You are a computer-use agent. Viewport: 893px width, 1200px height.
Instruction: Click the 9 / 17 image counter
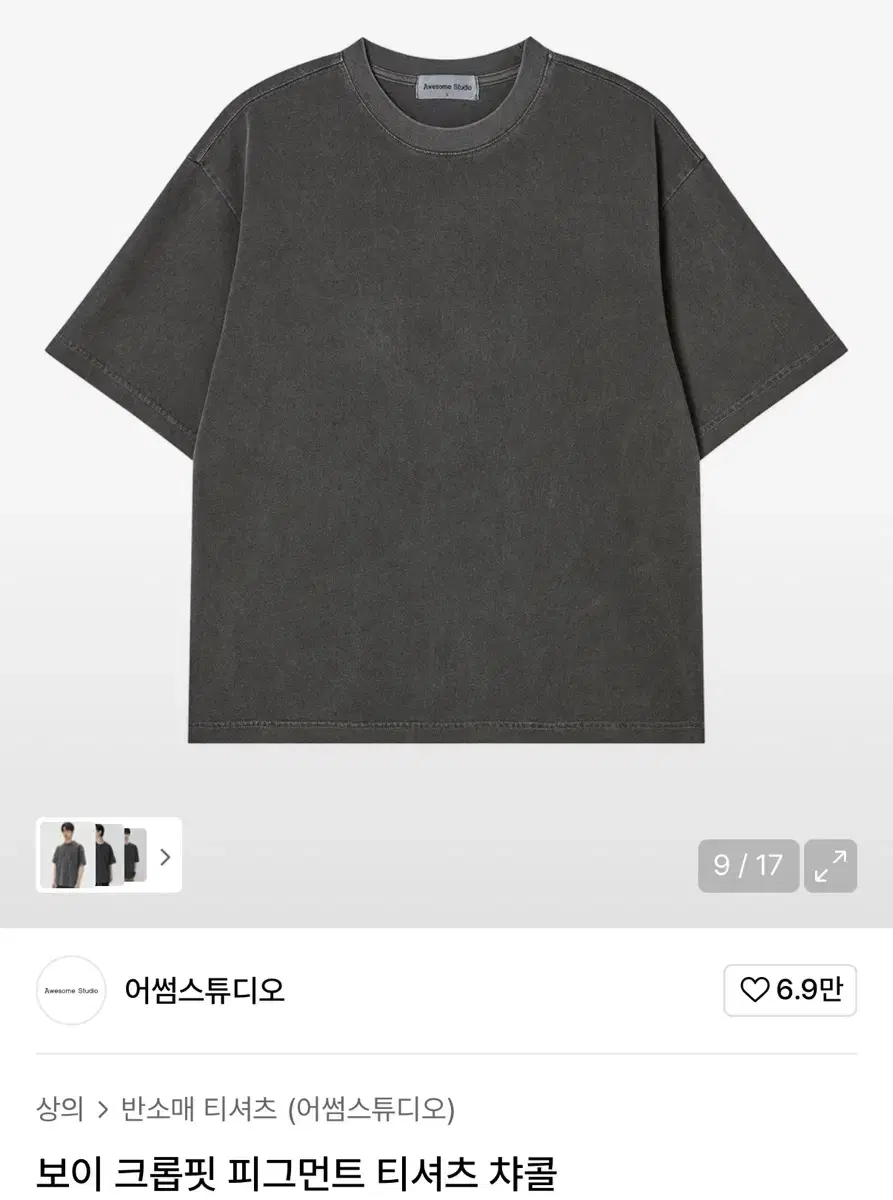[747, 865]
